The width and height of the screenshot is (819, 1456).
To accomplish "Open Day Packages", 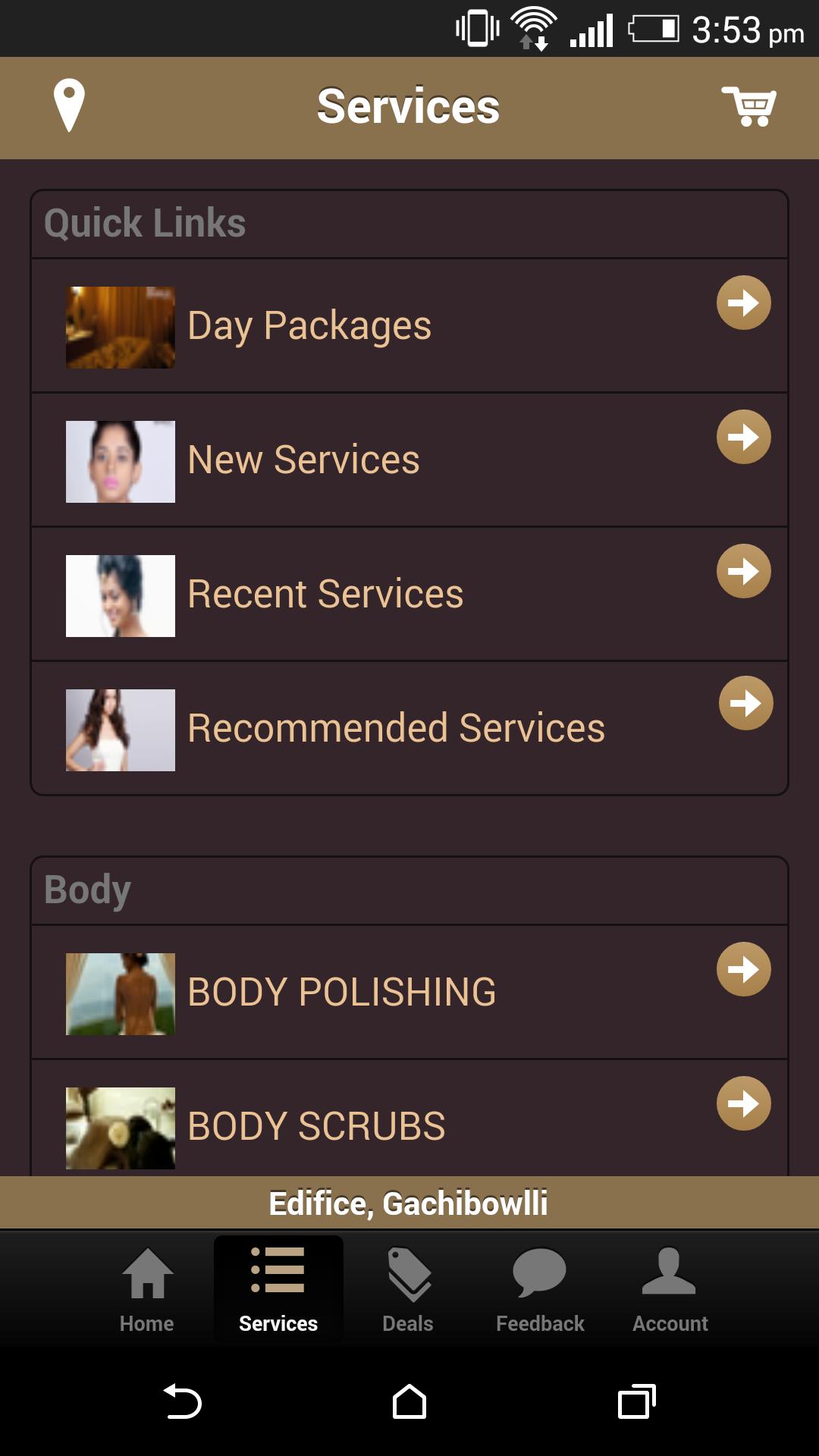I will pyautogui.click(x=409, y=326).
